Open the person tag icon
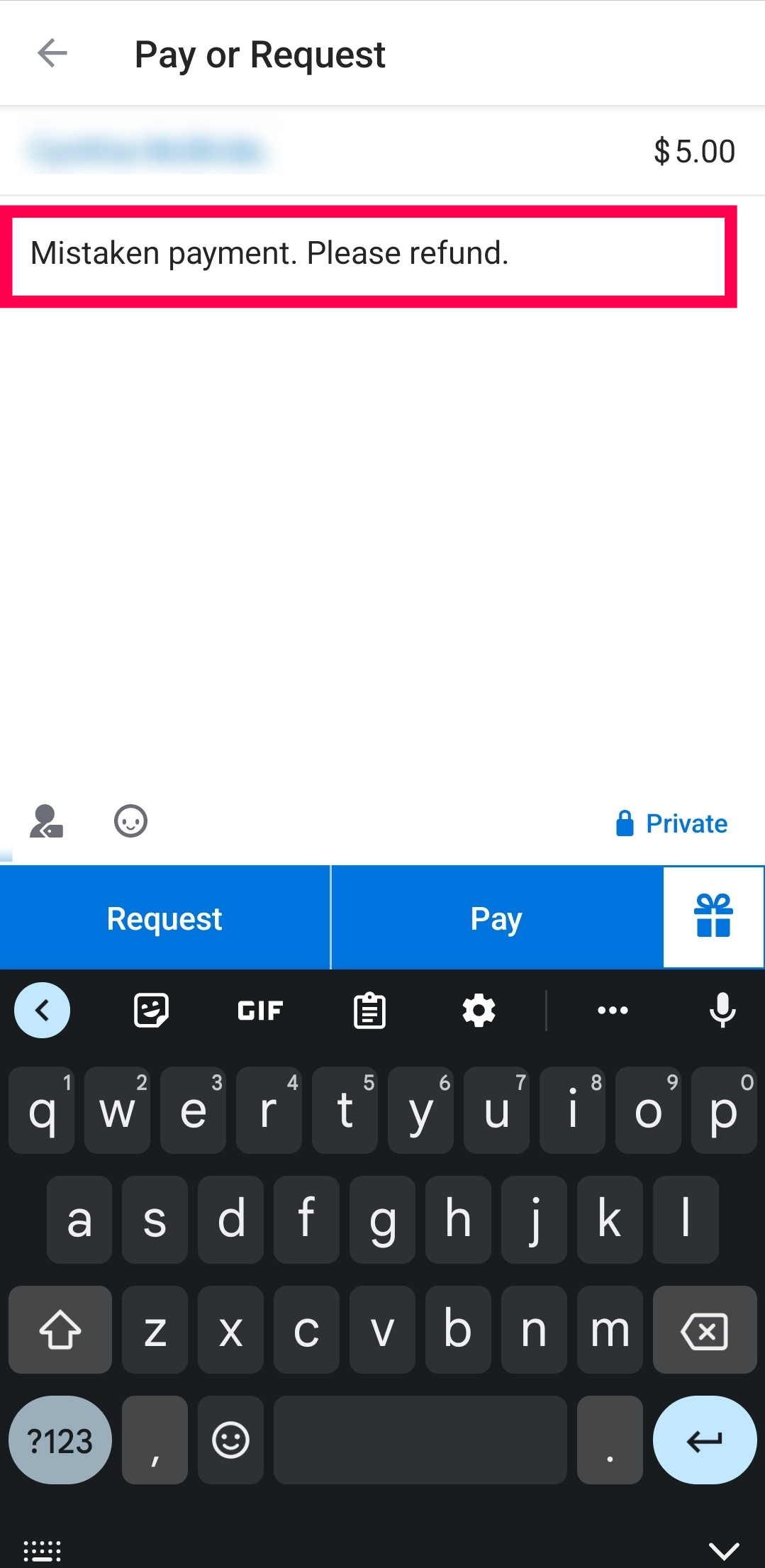 pos(47,822)
